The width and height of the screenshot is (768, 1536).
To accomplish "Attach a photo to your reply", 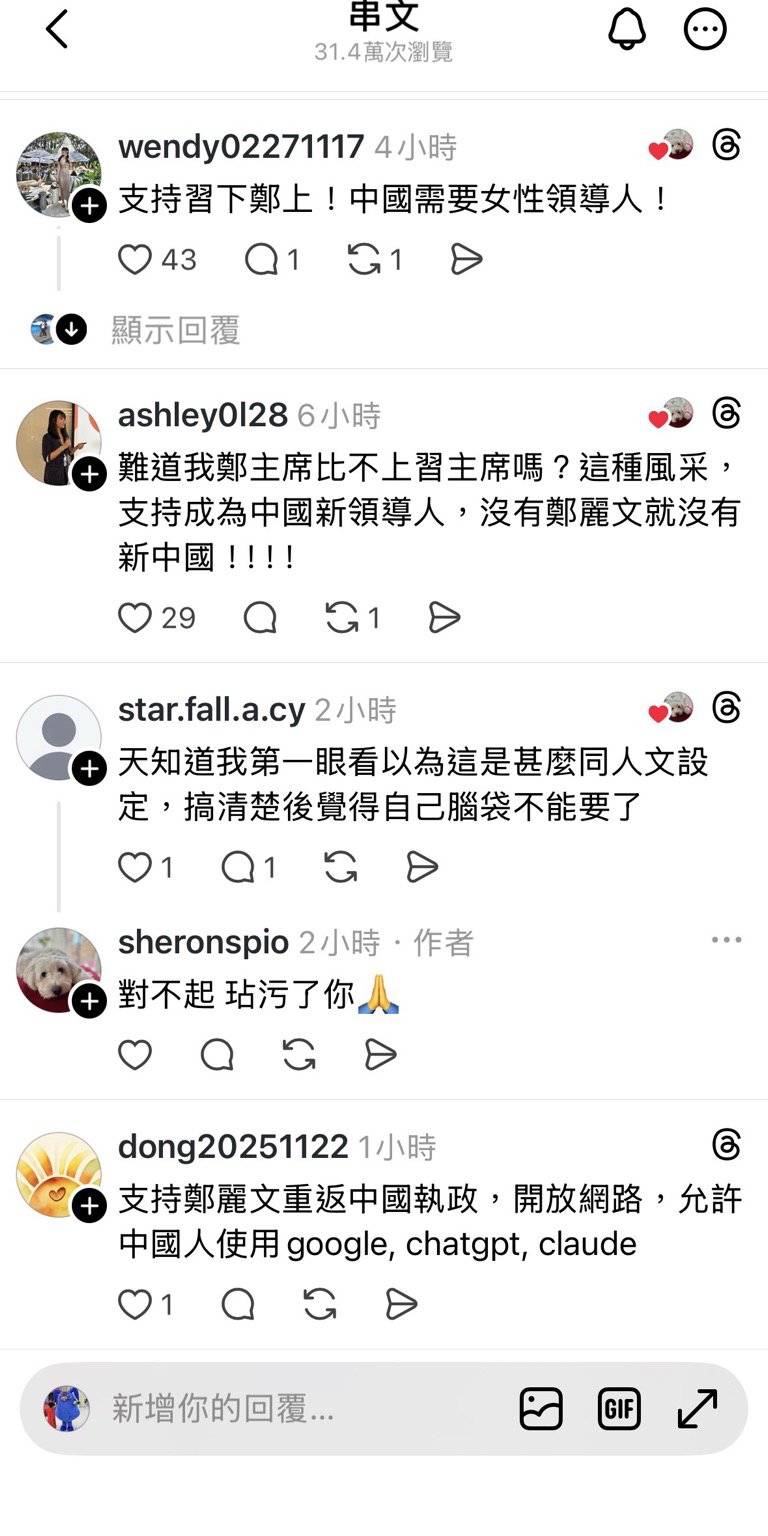I will [x=541, y=1409].
